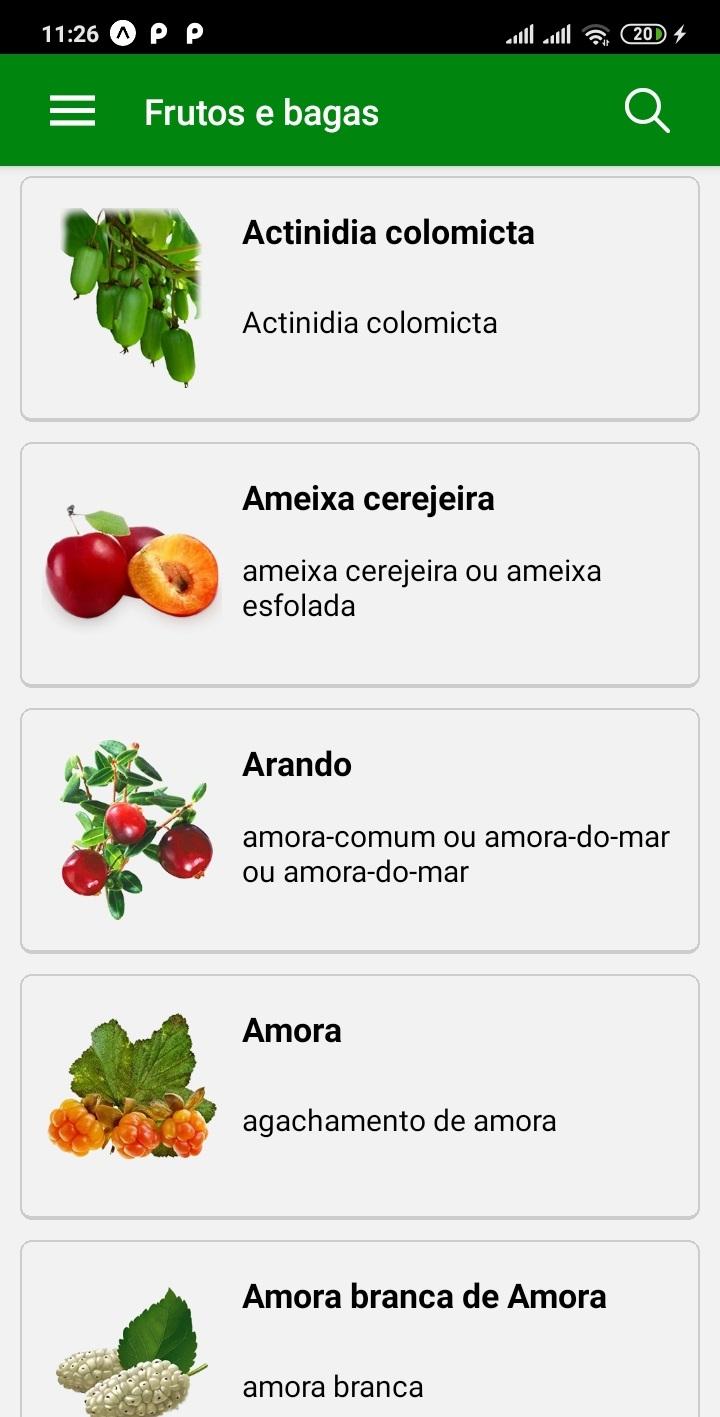Image resolution: width=720 pixels, height=1417 pixels.
Task: Open the Actinidia colomicta card
Action: click(360, 298)
